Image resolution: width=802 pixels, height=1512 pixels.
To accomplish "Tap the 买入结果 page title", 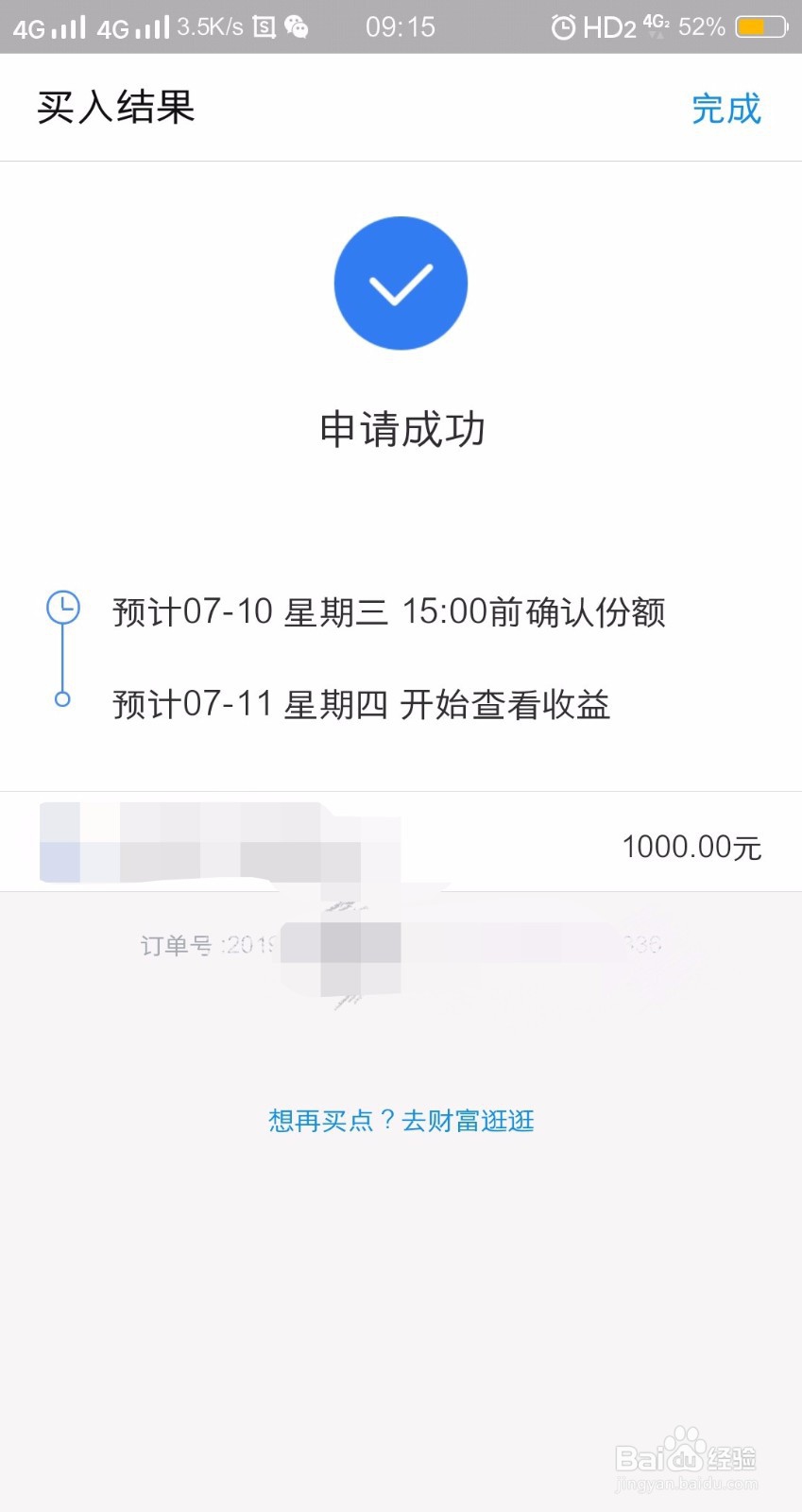I will pos(114,107).
